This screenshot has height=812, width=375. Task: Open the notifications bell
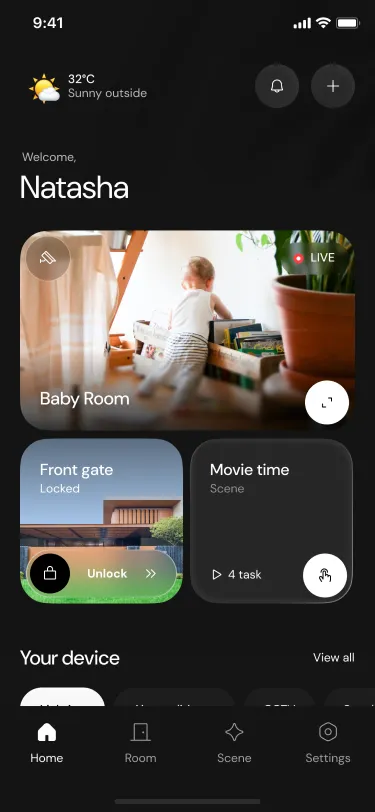point(277,86)
